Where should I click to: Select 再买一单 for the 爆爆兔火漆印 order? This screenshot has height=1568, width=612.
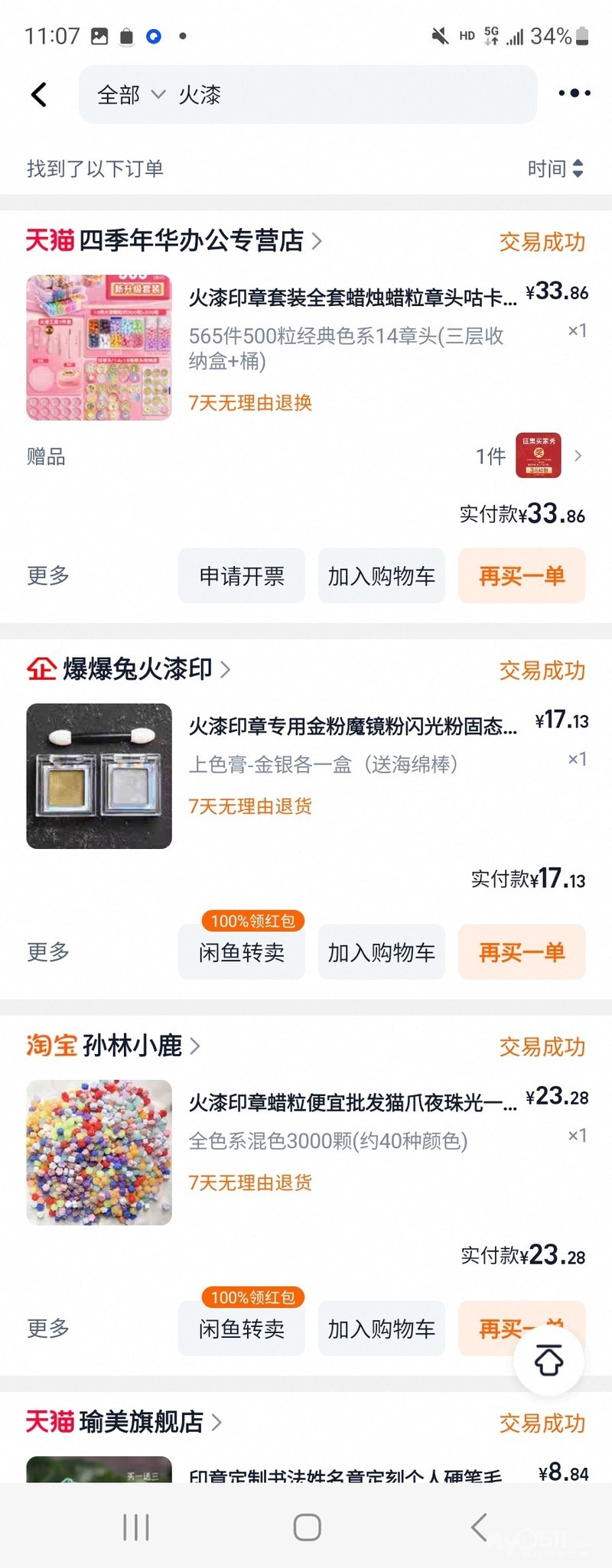(522, 952)
